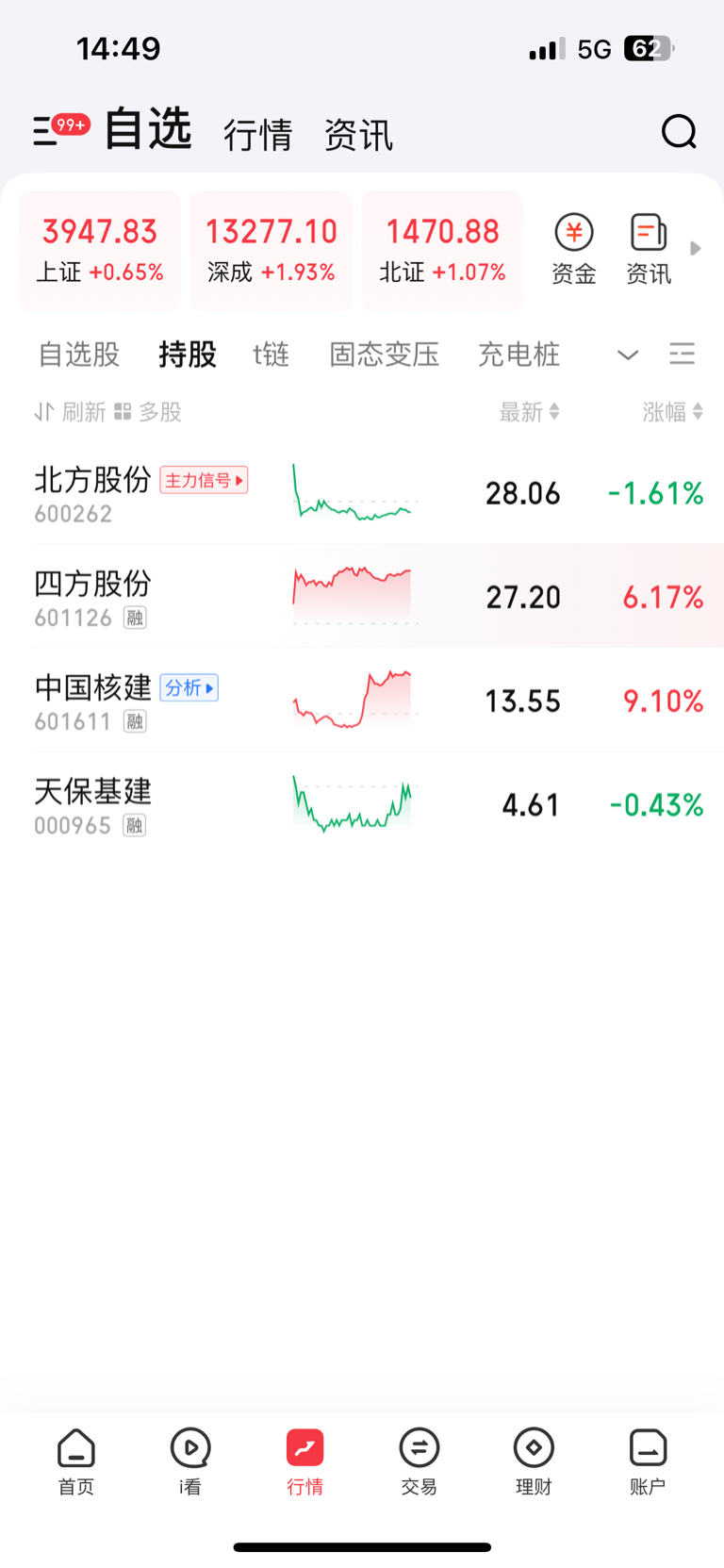This screenshot has height=1568, width=724.
Task: Select the 自选股 group tab
Action: pos(79,355)
